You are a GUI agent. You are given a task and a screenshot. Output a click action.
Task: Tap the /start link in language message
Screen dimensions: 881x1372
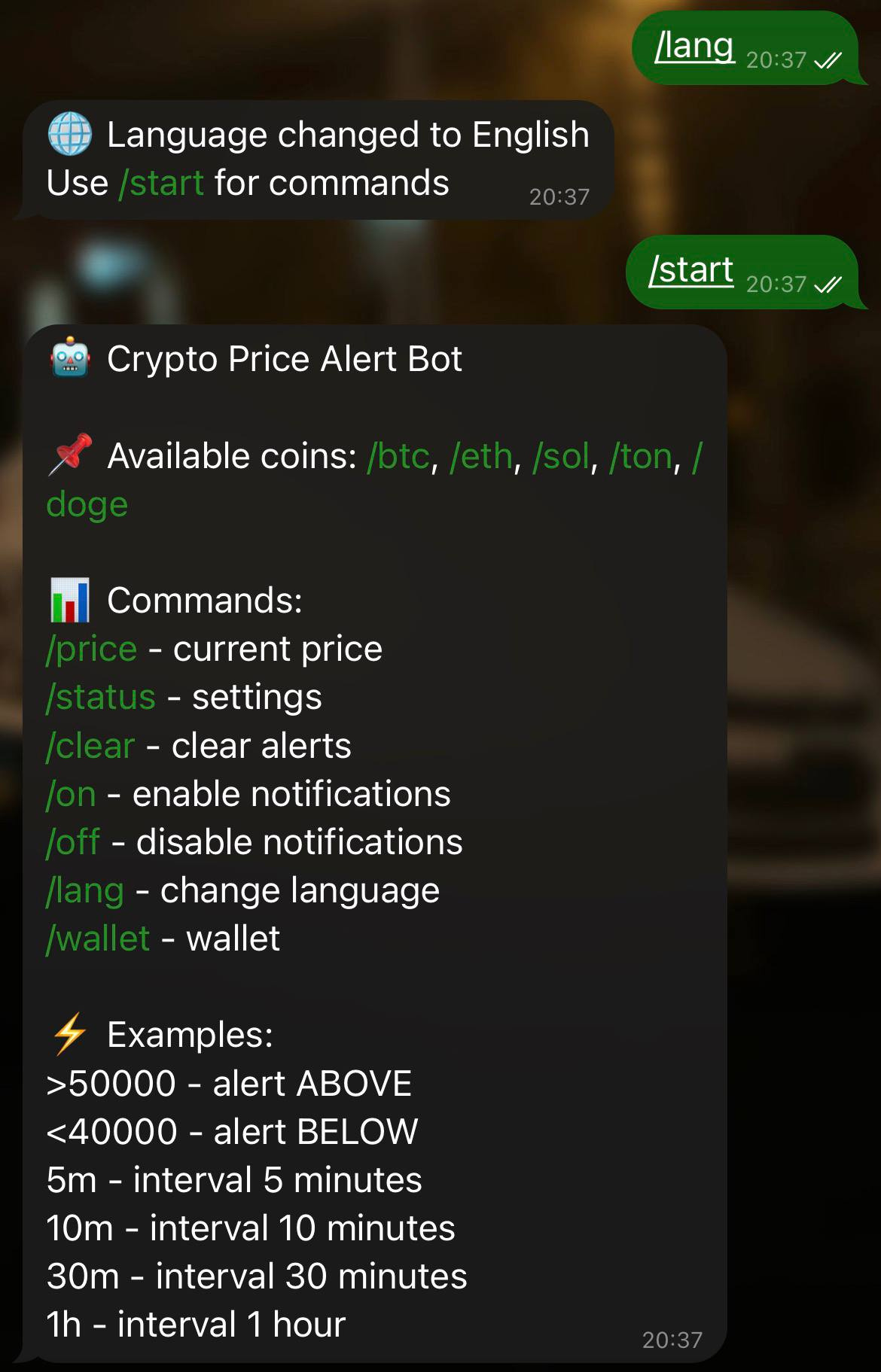pyautogui.click(x=161, y=183)
